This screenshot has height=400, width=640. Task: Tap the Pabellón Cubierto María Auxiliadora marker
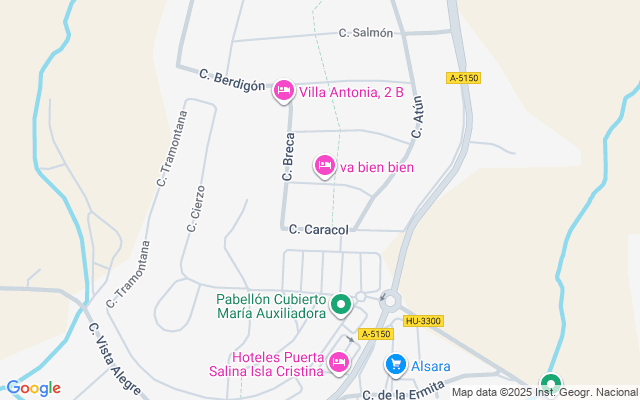pos(341,303)
